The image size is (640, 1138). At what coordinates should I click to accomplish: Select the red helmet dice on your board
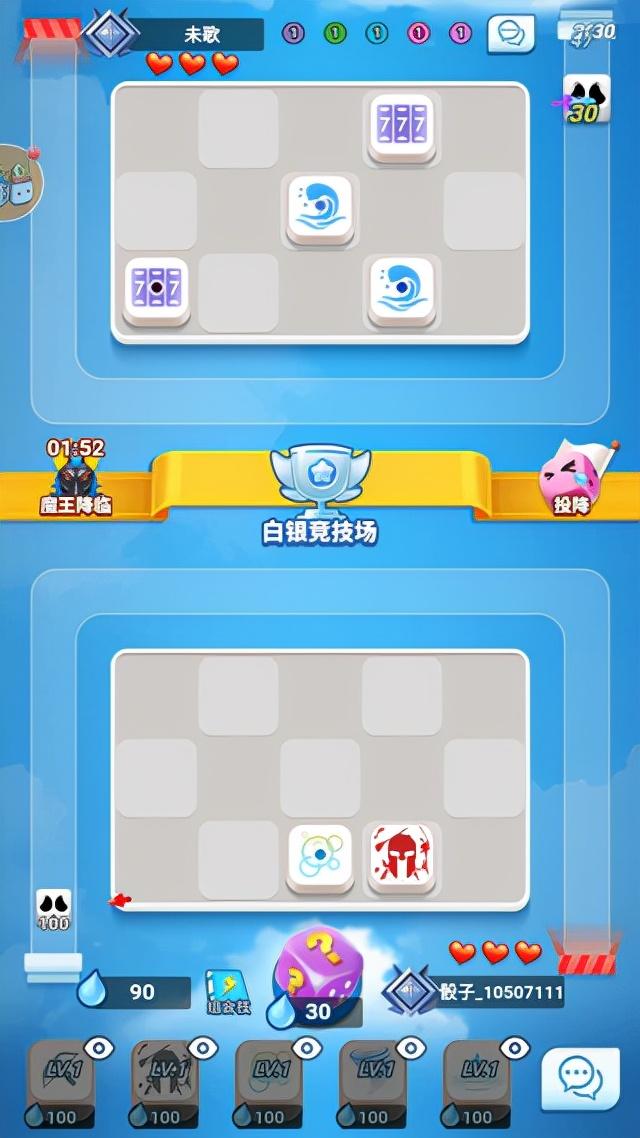pos(401,855)
